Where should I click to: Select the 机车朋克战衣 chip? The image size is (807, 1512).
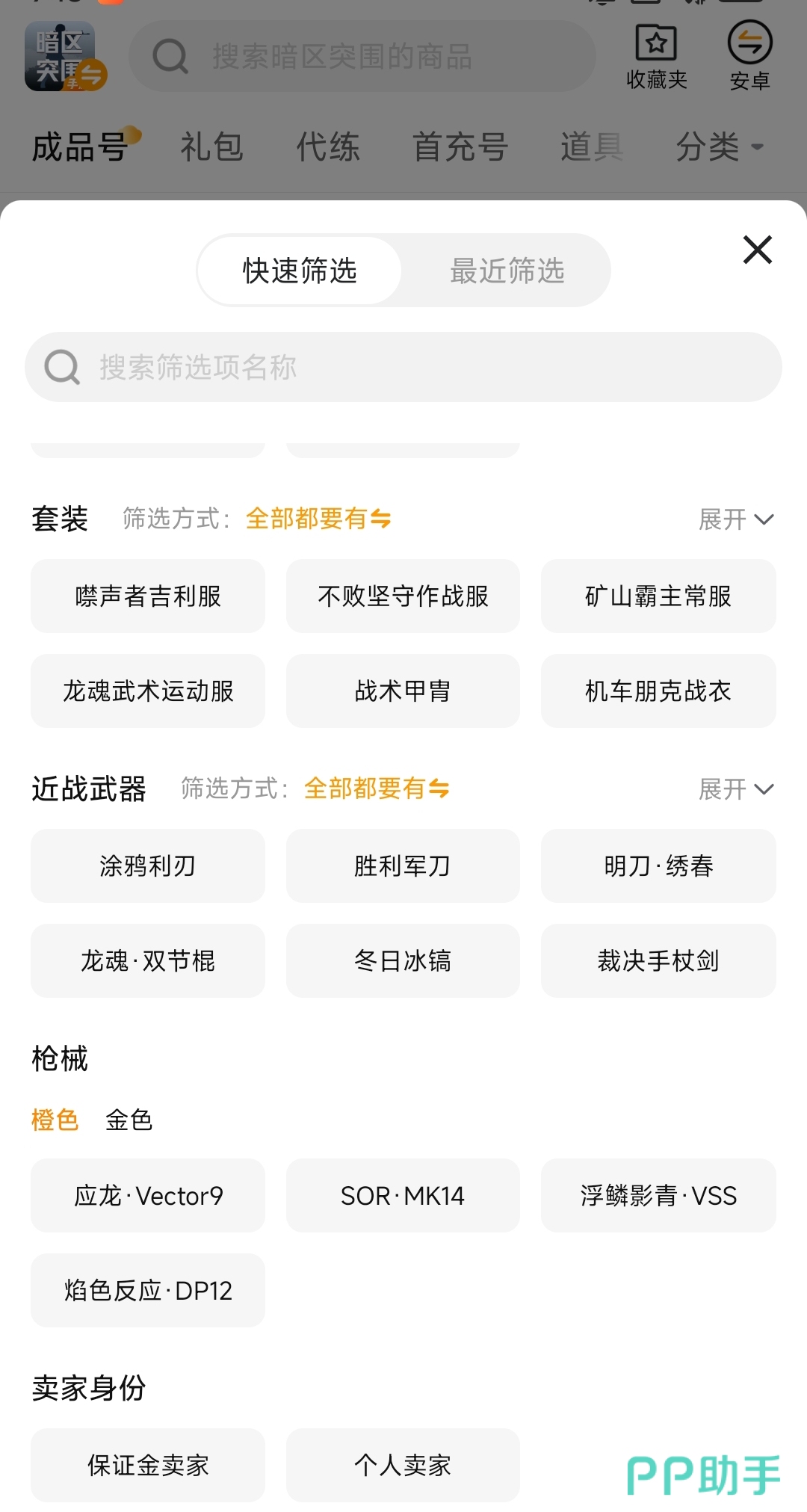click(x=658, y=691)
